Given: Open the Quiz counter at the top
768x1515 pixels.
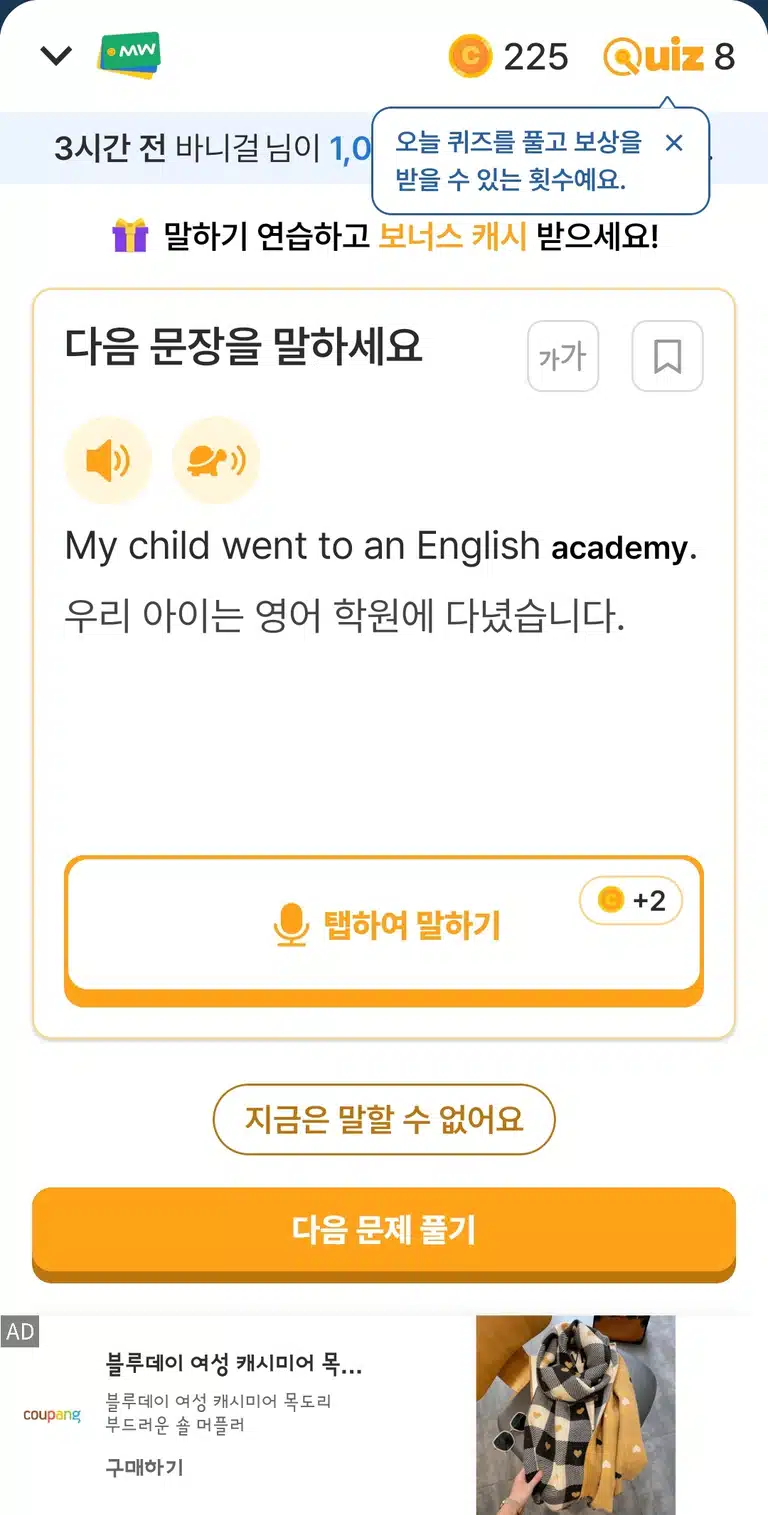Looking at the screenshot, I should click(x=669, y=57).
